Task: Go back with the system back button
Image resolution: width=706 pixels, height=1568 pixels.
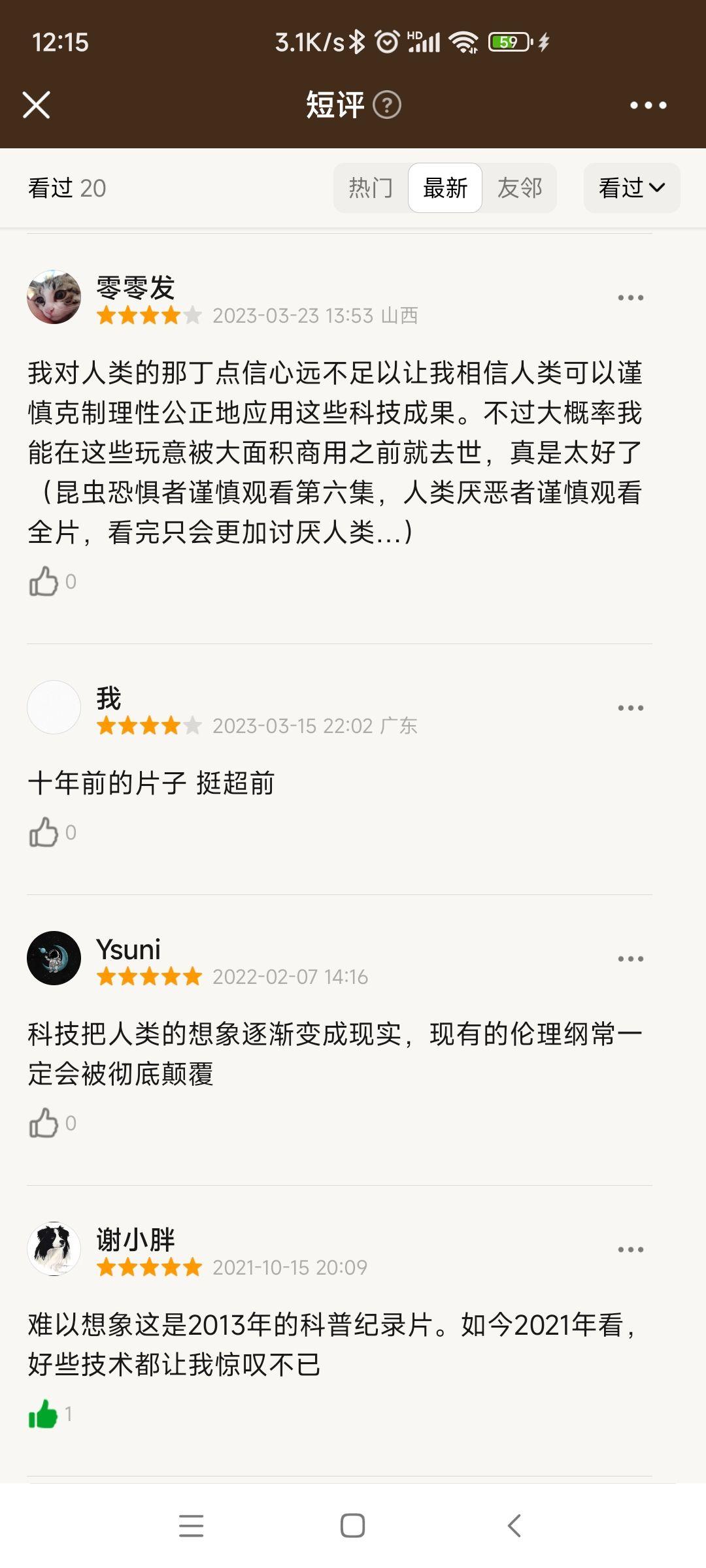Action: pyautogui.click(x=514, y=1526)
